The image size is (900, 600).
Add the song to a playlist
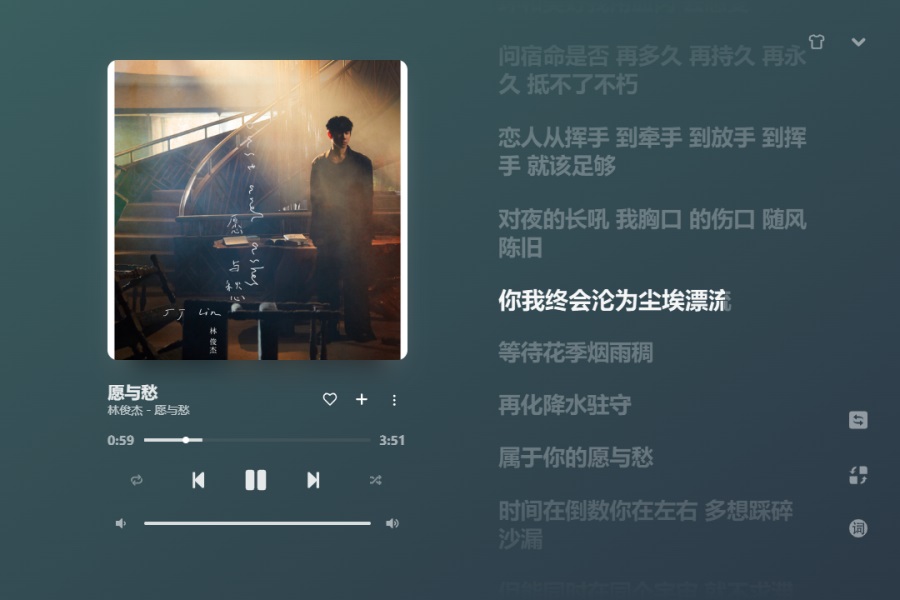[x=362, y=399]
